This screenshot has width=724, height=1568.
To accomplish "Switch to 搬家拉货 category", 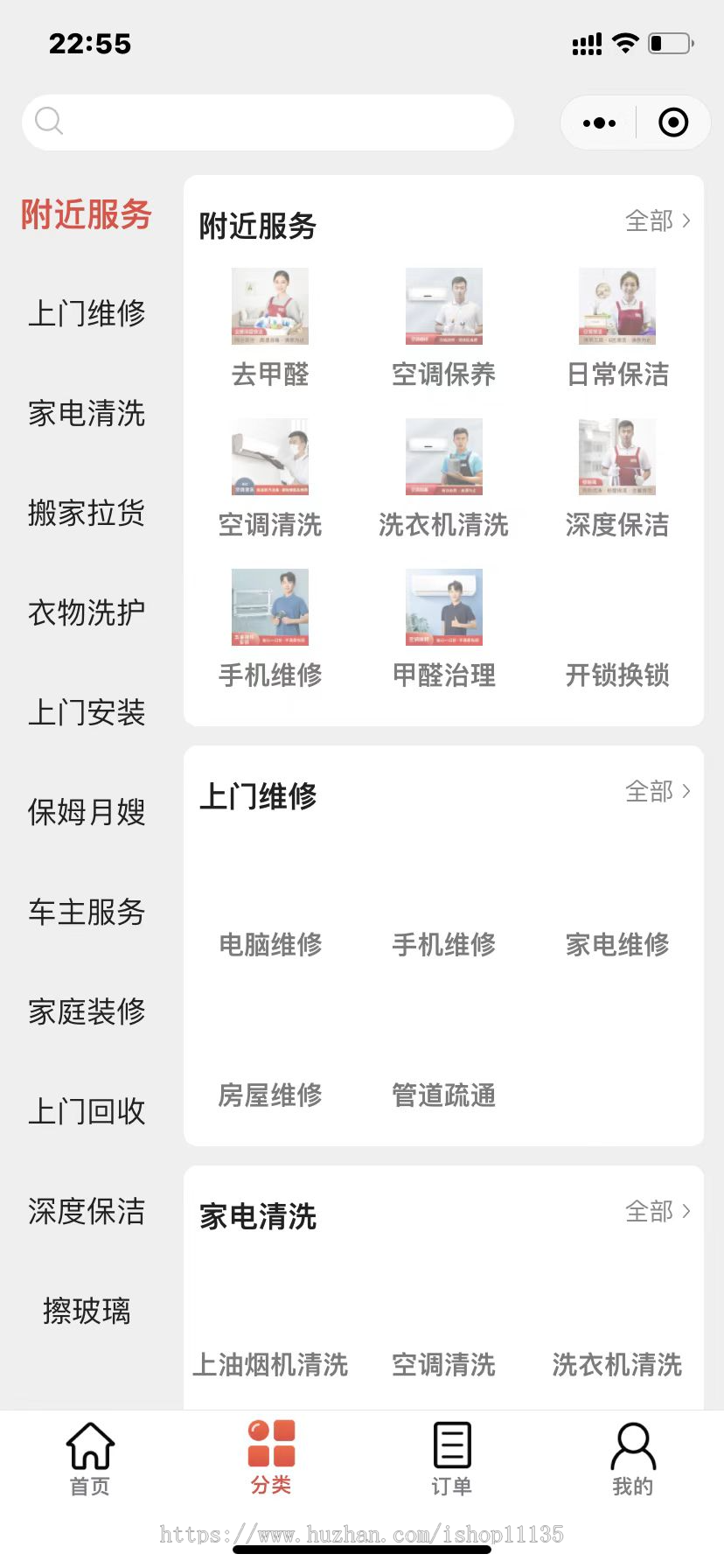I will [x=87, y=513].
